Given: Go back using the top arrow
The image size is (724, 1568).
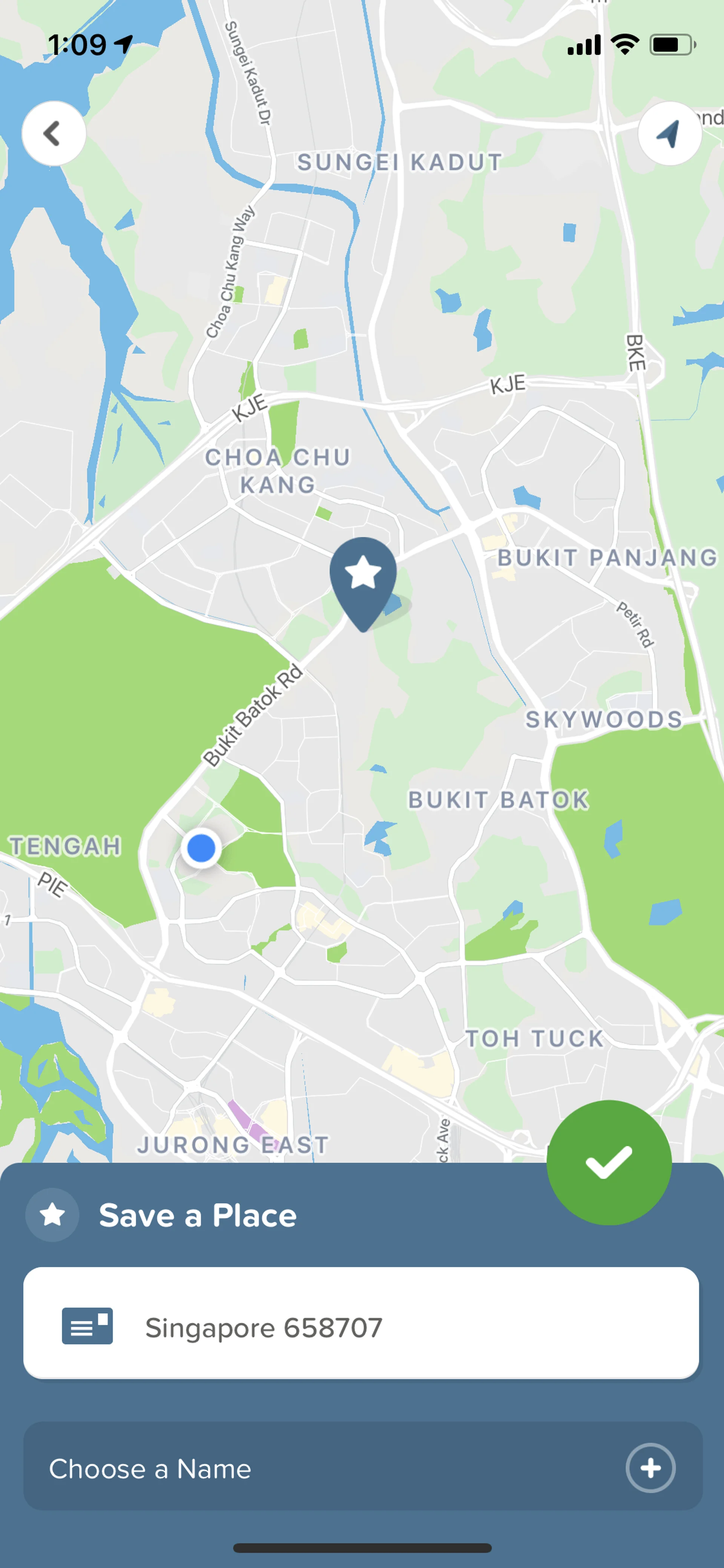Looking at the screenshot, I should pyautogui.click(x=54, y=133).
